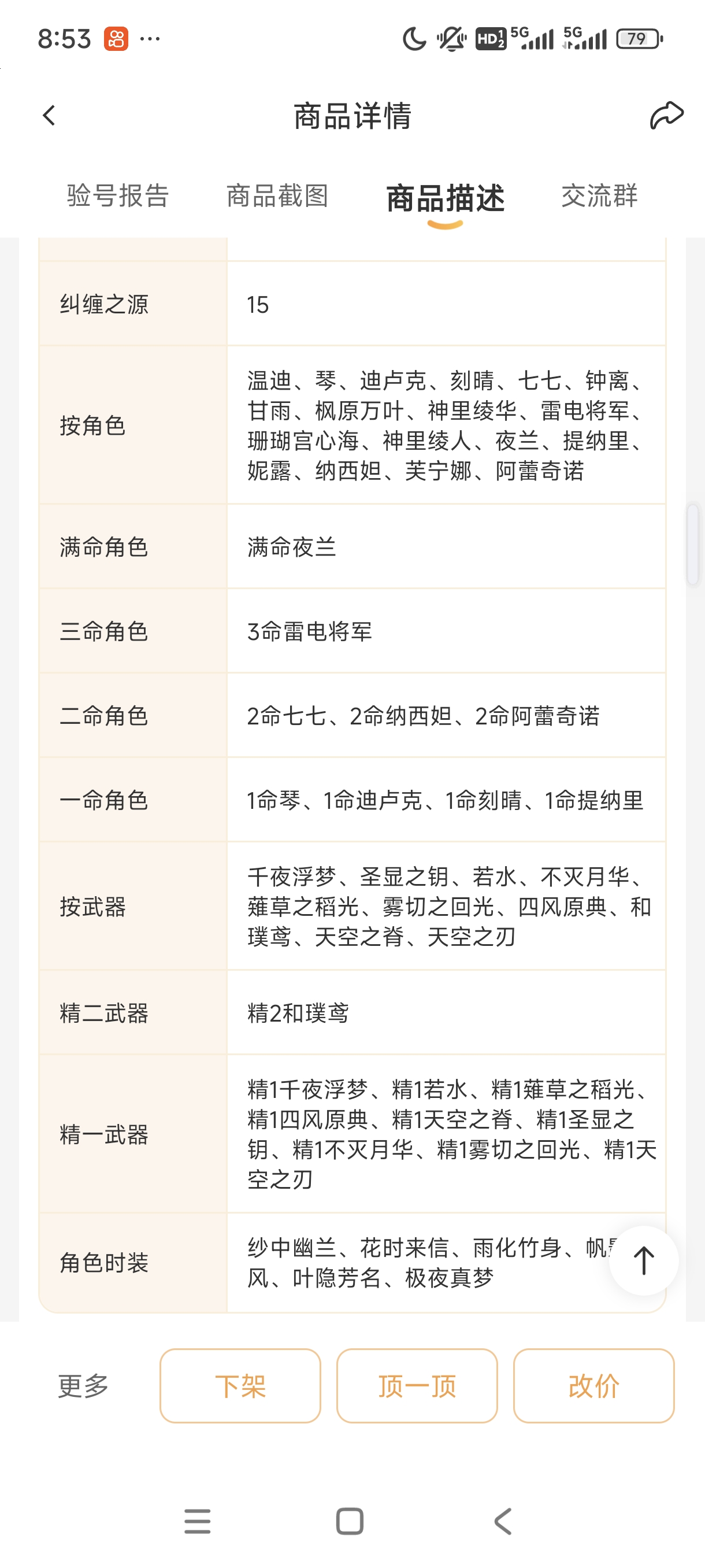Image resolution: width=705 pixels, height=1568 pixels.
Task: Tap the scroll-to-top arrow button
Action: (x=644, y=1260)
